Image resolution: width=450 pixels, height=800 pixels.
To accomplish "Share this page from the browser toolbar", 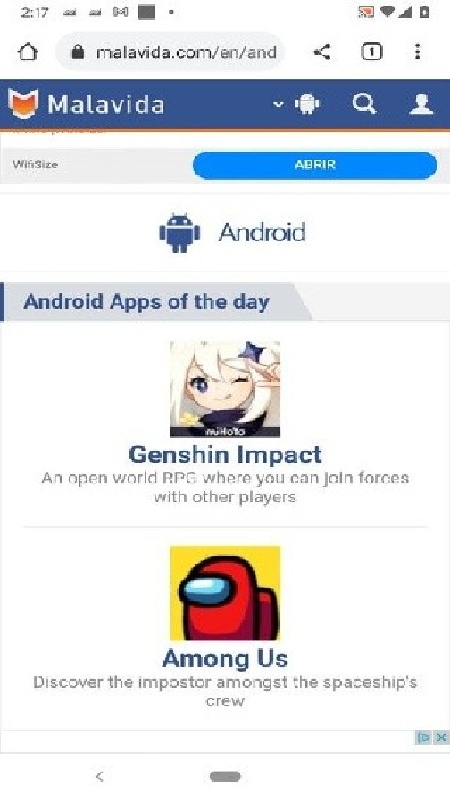I will 321,52.
